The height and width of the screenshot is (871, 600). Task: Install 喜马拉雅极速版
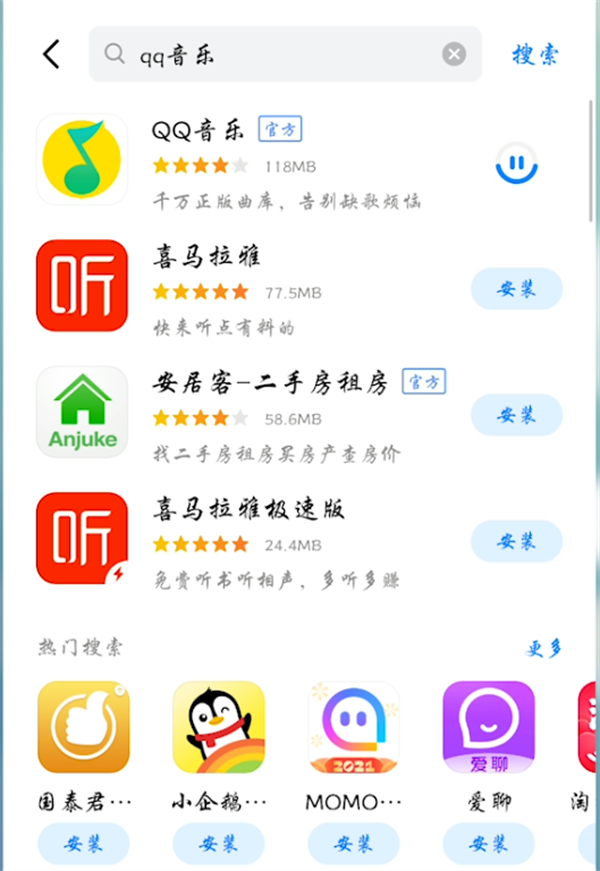[x=516, y=540]
